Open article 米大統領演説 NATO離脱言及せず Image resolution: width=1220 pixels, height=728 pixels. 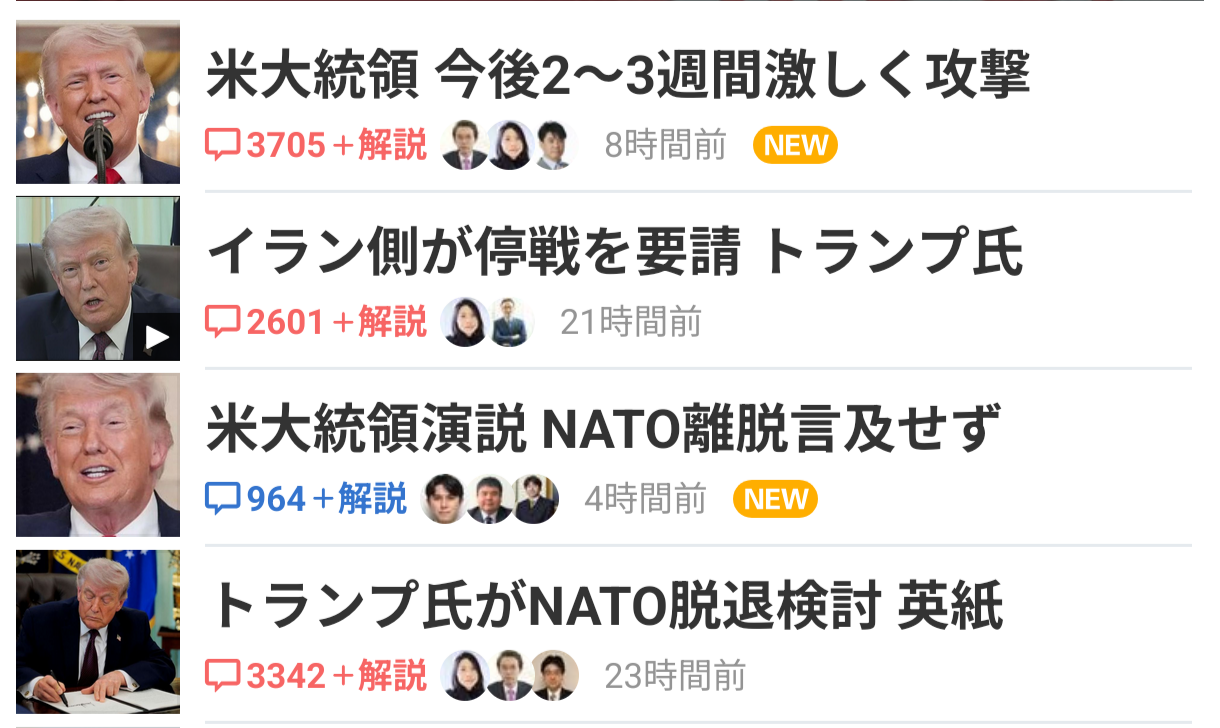pyautogui.click(x=603, y=429)
